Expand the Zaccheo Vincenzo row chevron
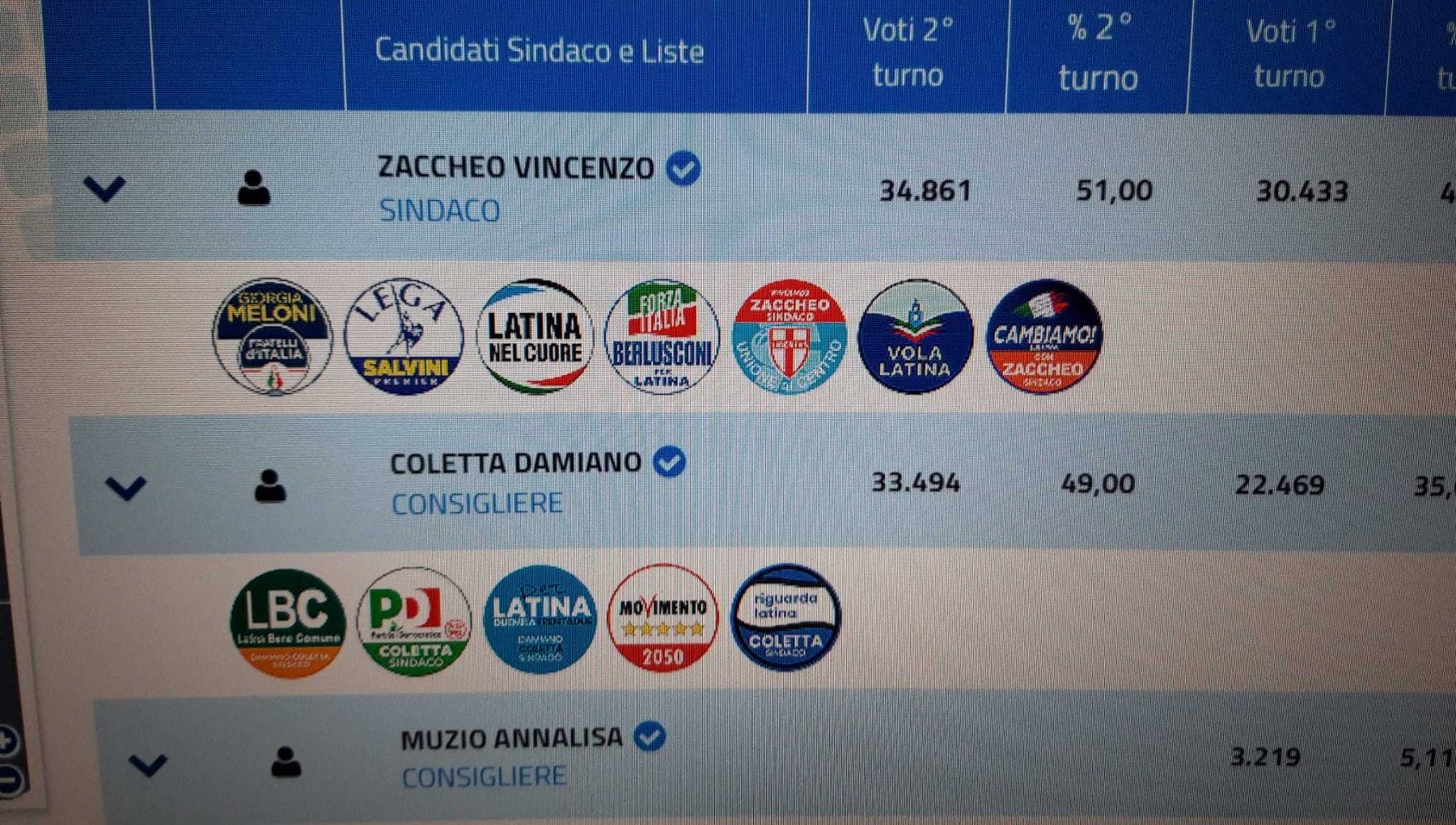The image size is (1456, 825). (104, 188)
